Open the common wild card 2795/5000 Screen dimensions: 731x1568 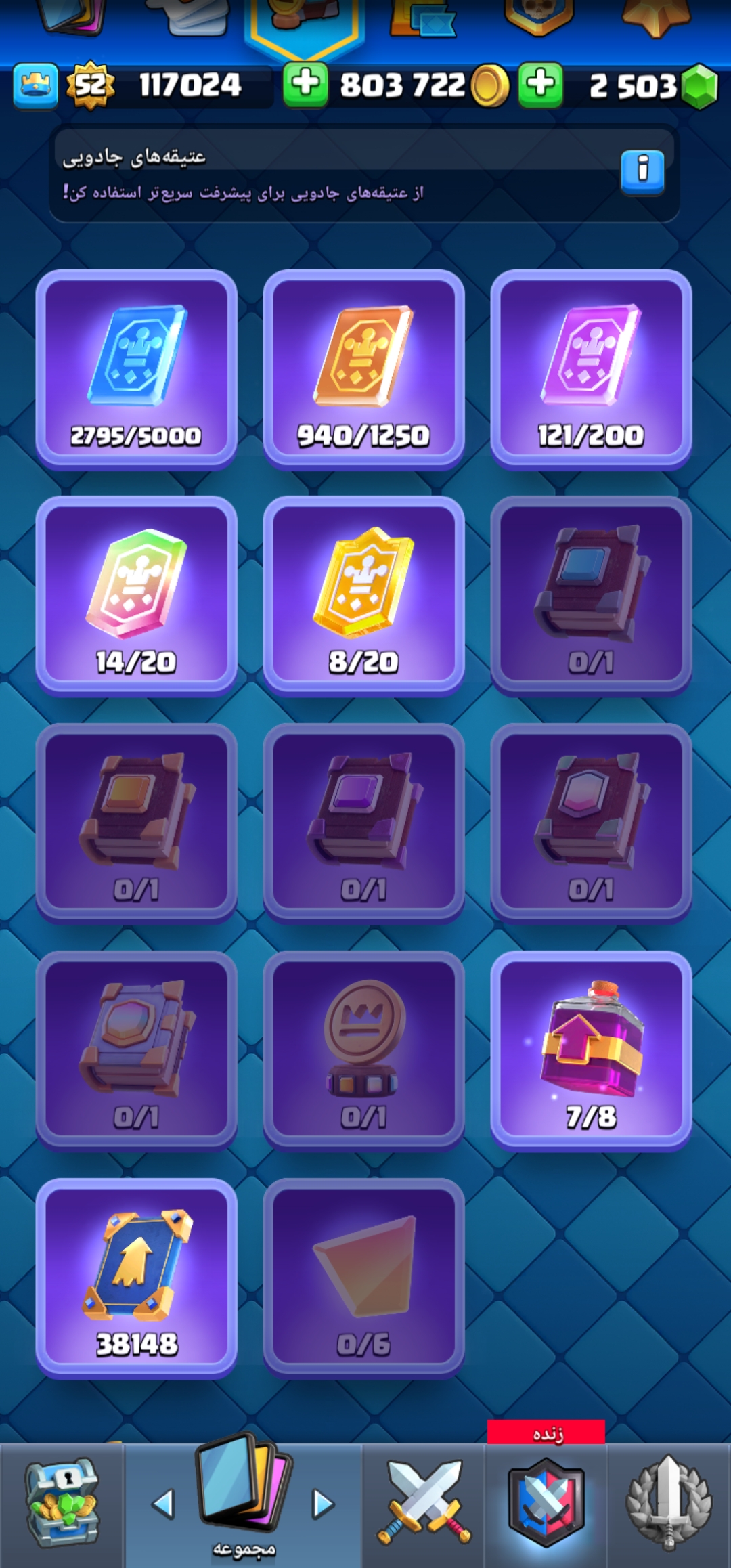point(136,370)
